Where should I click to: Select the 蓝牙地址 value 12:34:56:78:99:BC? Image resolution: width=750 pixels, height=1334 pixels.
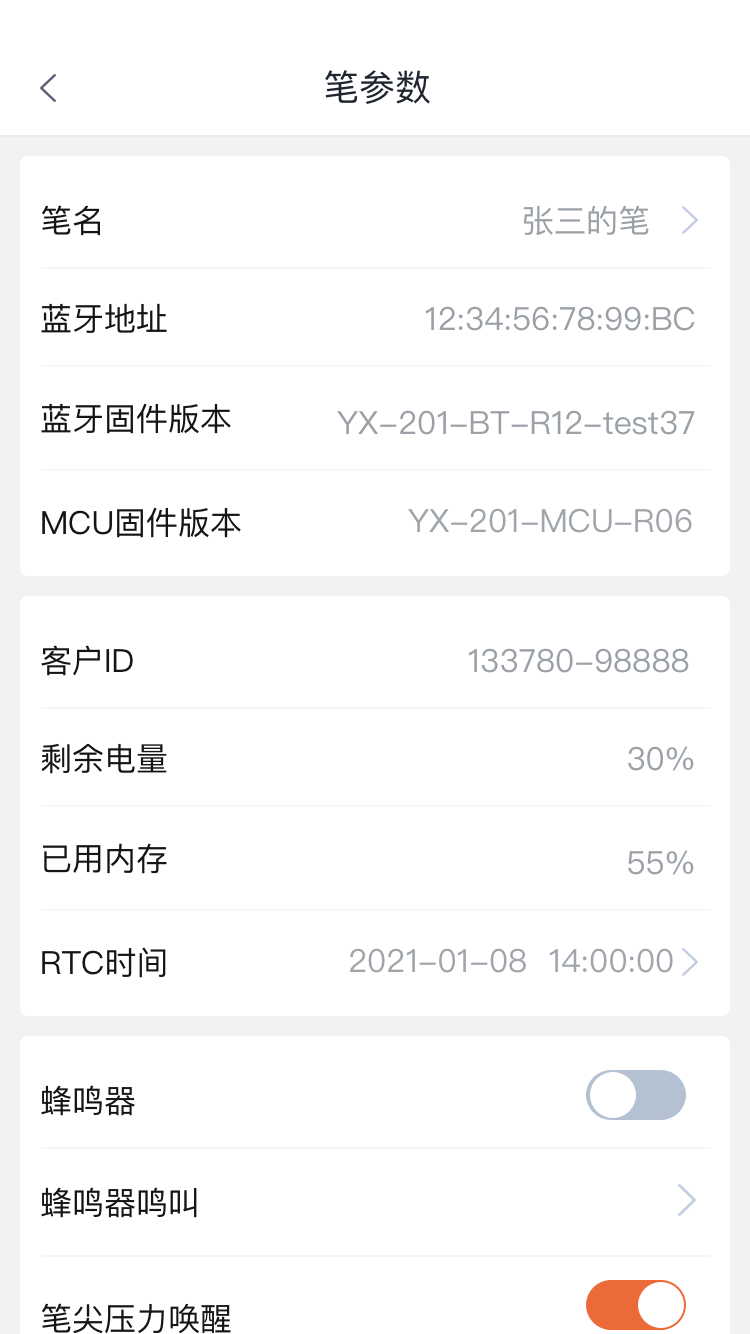tap(560, 318)
